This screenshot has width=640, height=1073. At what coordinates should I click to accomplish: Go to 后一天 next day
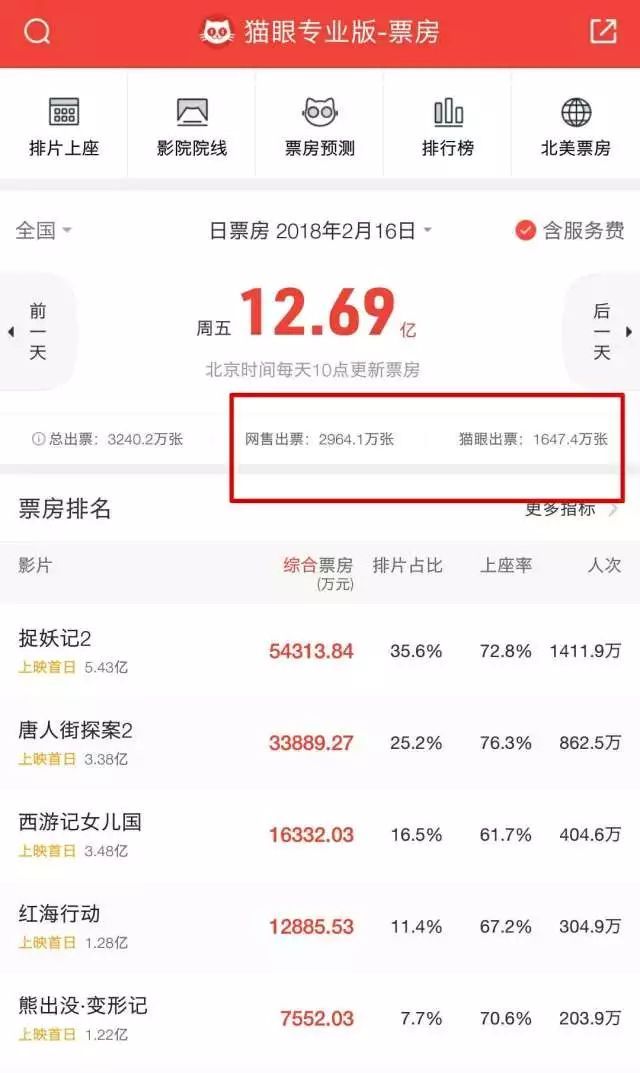tap(603, 332)
